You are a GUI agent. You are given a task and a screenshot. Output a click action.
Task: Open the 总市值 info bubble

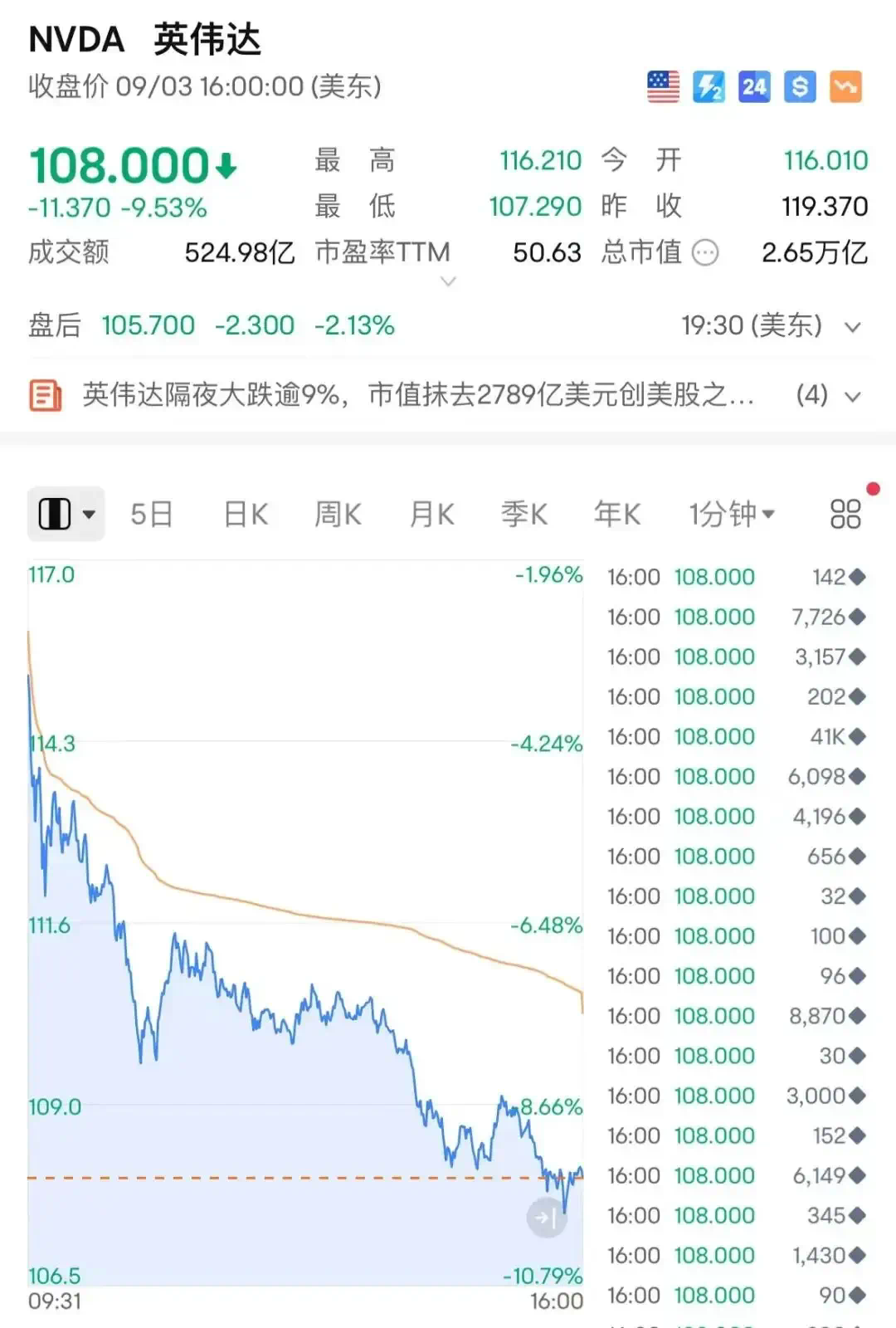click(x=705, y=252)
